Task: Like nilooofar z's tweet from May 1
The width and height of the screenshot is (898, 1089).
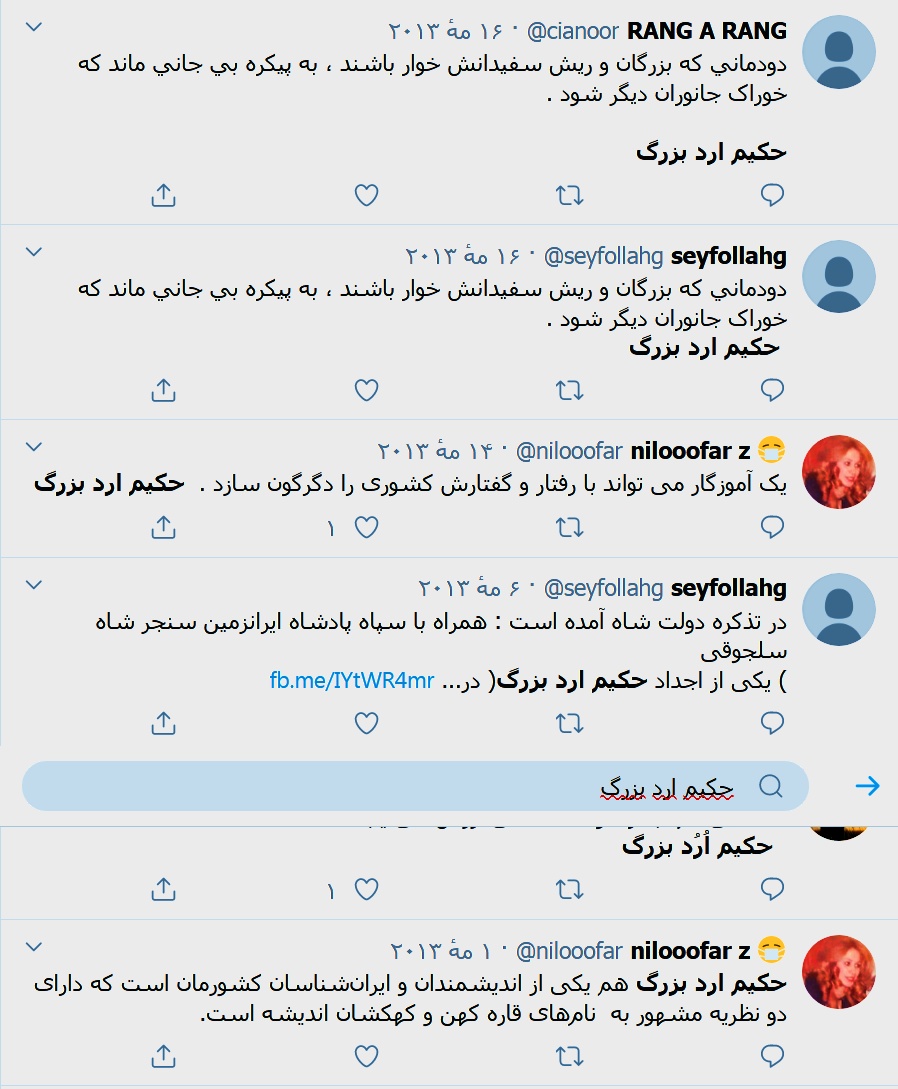Action: point(367,1055)
